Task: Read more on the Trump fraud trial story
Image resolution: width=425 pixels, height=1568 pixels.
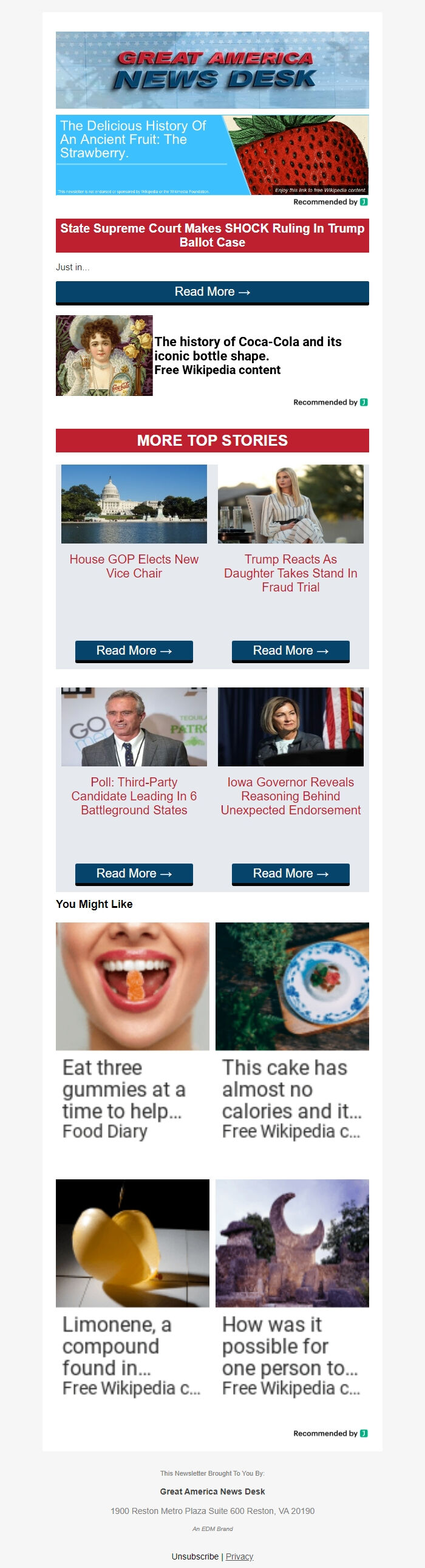Action: coord(290,650)
